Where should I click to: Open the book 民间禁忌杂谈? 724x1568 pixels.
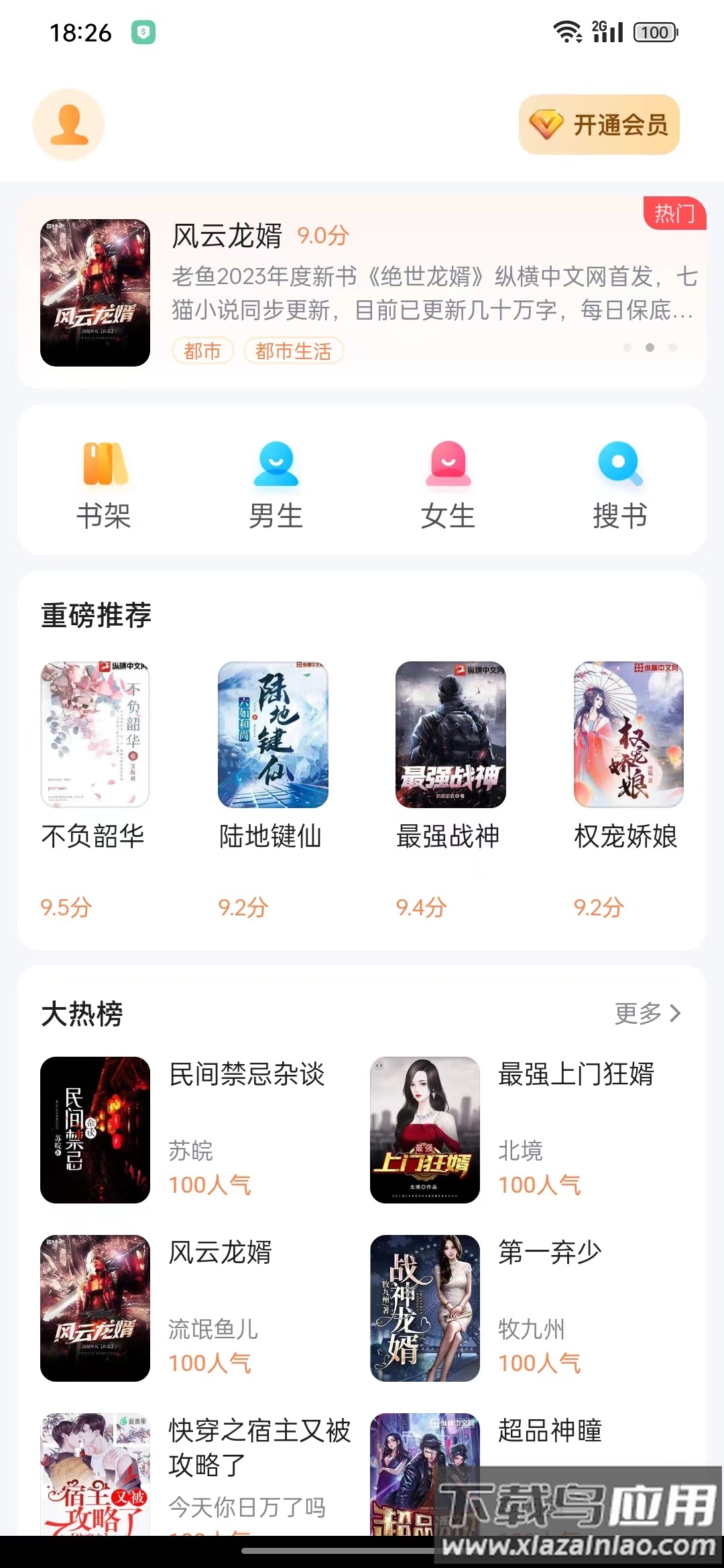pyautogui.click(x=245, y=1075)
